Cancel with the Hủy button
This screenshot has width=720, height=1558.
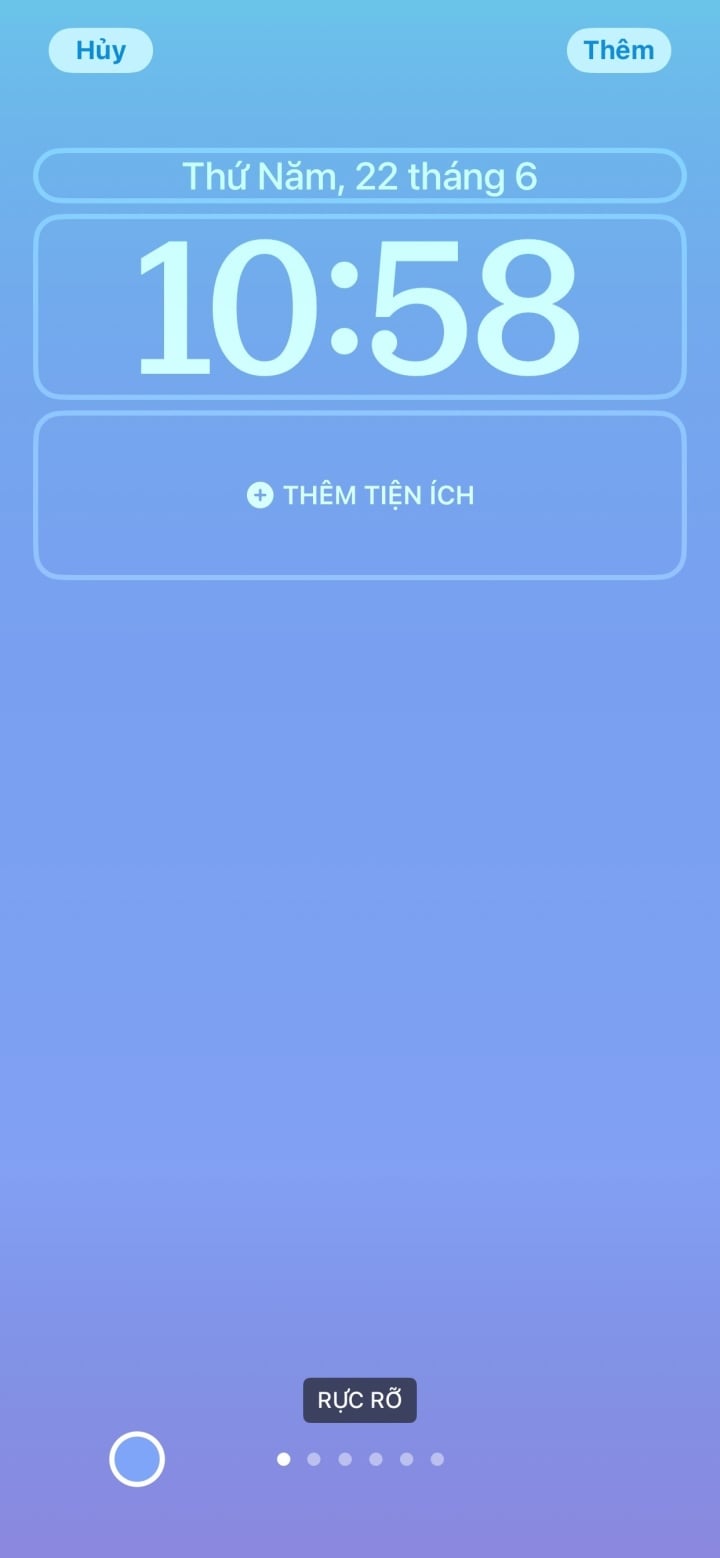click(x=100, y=50)
